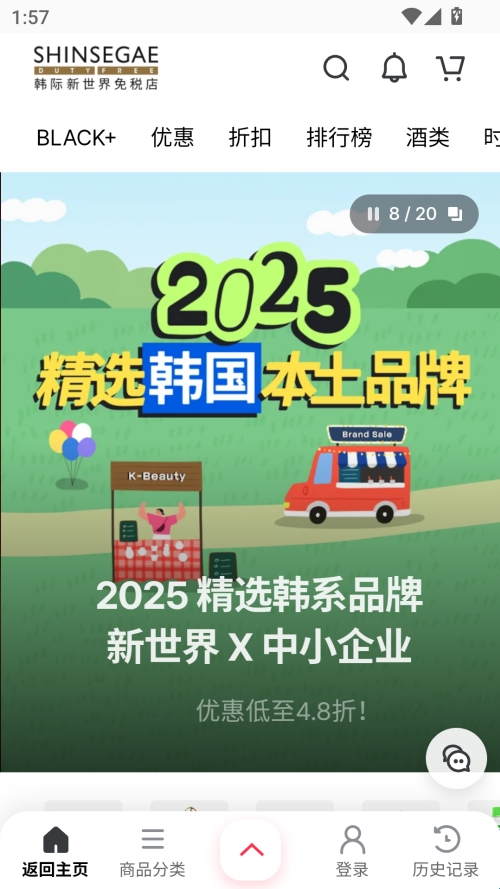This screenshot has height=889, width=500.
Task: Open the 2025 精选韩系品牌 promotion banner
Action: (x=250, y=472)
